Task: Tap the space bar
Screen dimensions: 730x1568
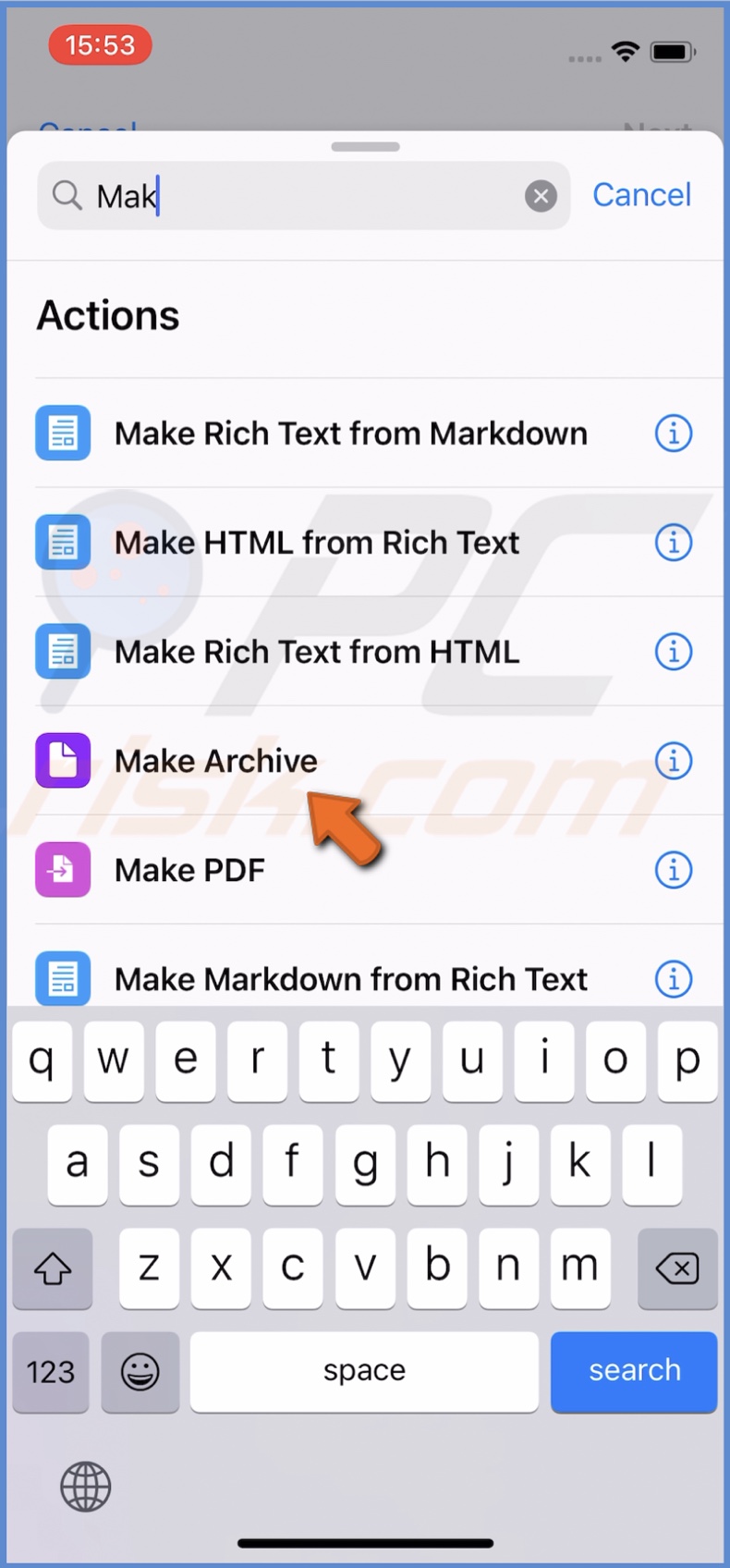Action: (x=364, y=1372)
